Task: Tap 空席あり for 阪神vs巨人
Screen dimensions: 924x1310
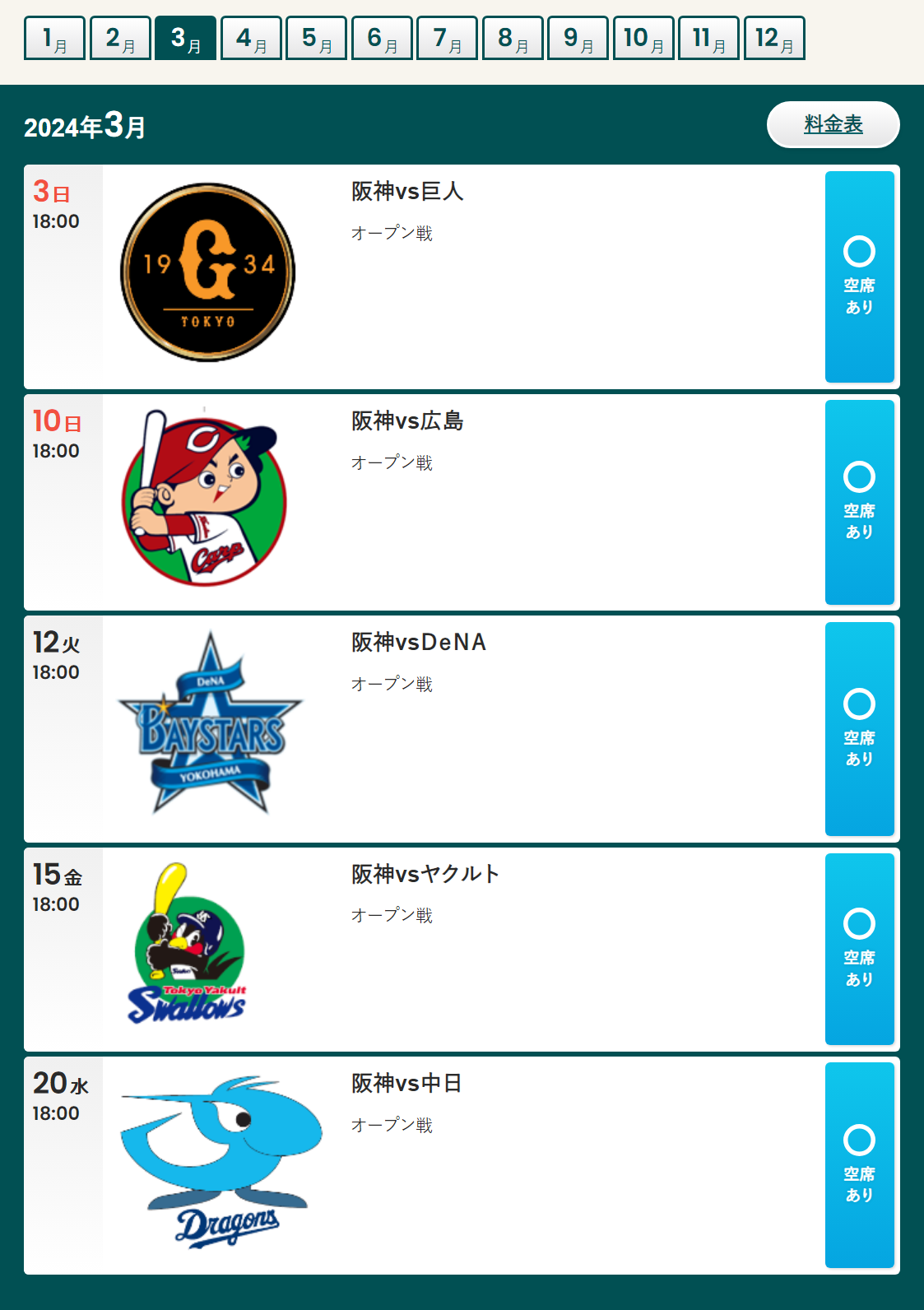Action: [859, 276]
